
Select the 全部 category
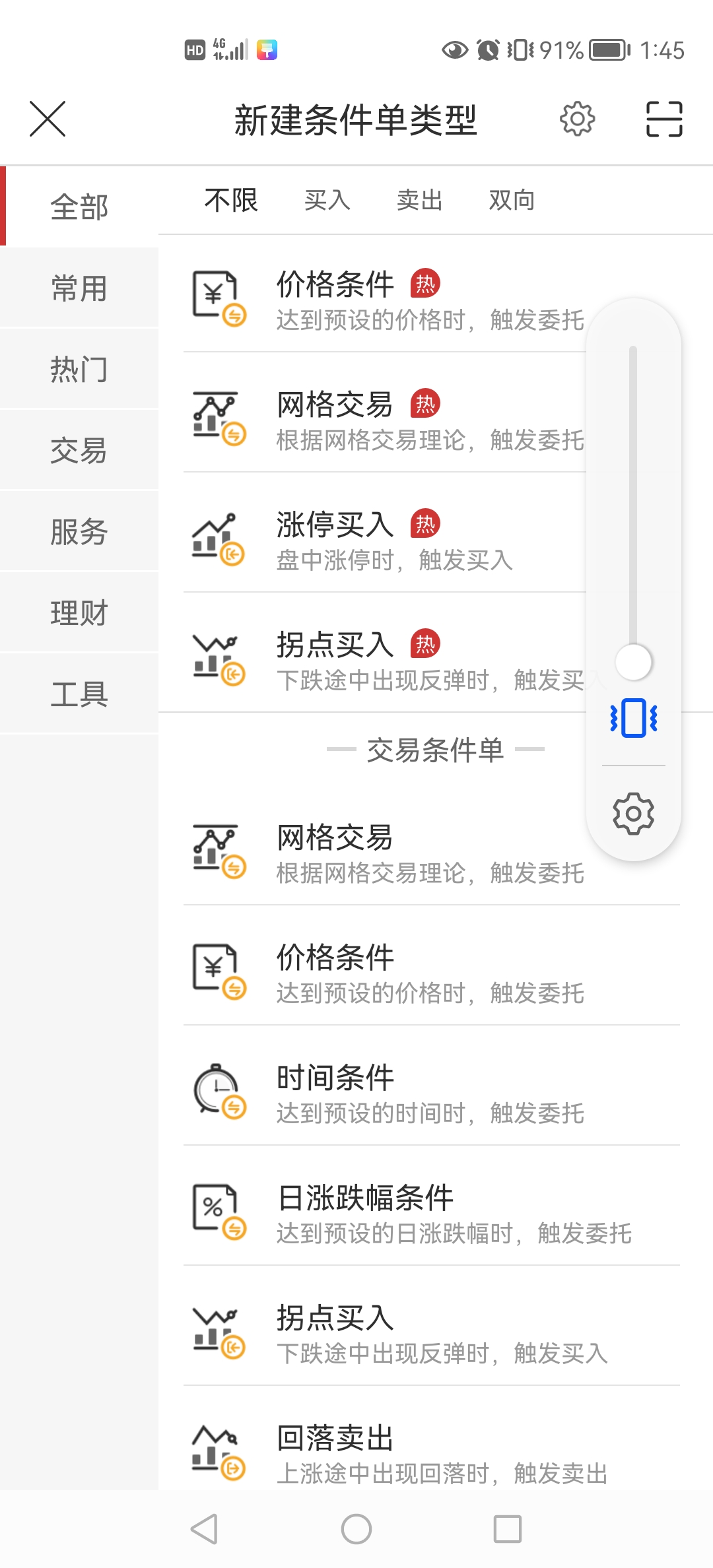tap(79, 207)
